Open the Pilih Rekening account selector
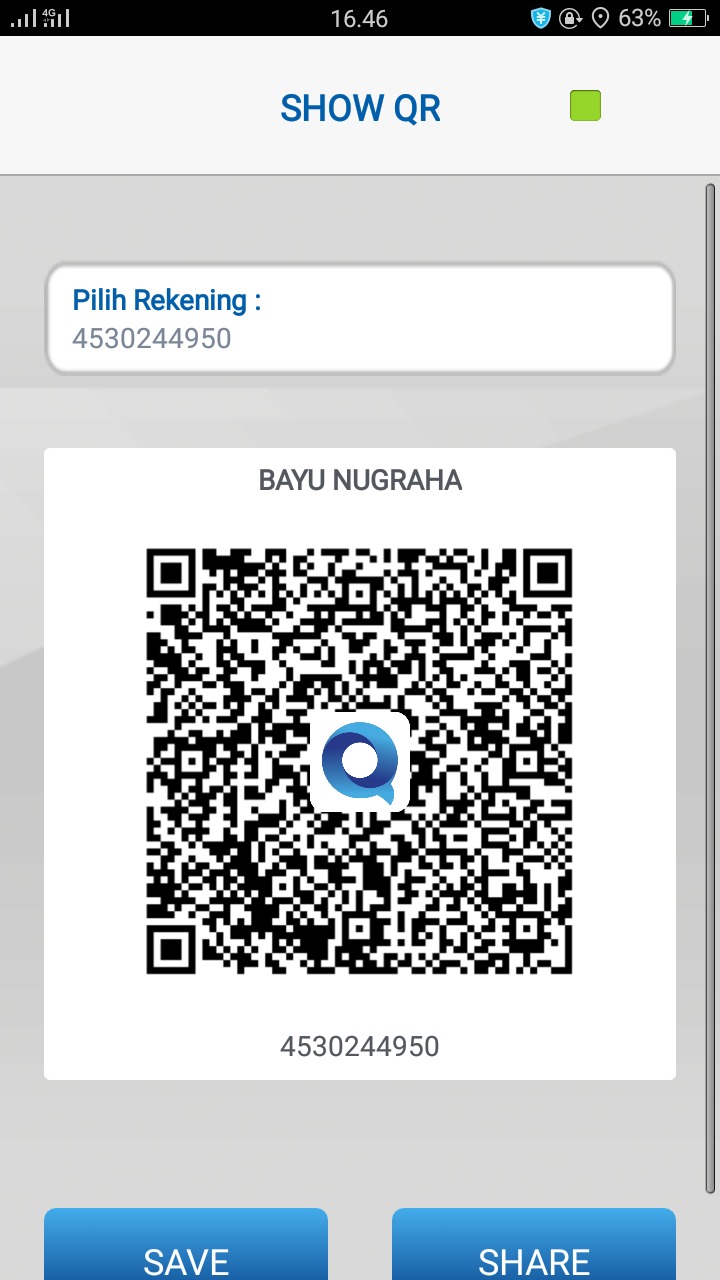Screen dimensions: 720x1280 [360, 319]
